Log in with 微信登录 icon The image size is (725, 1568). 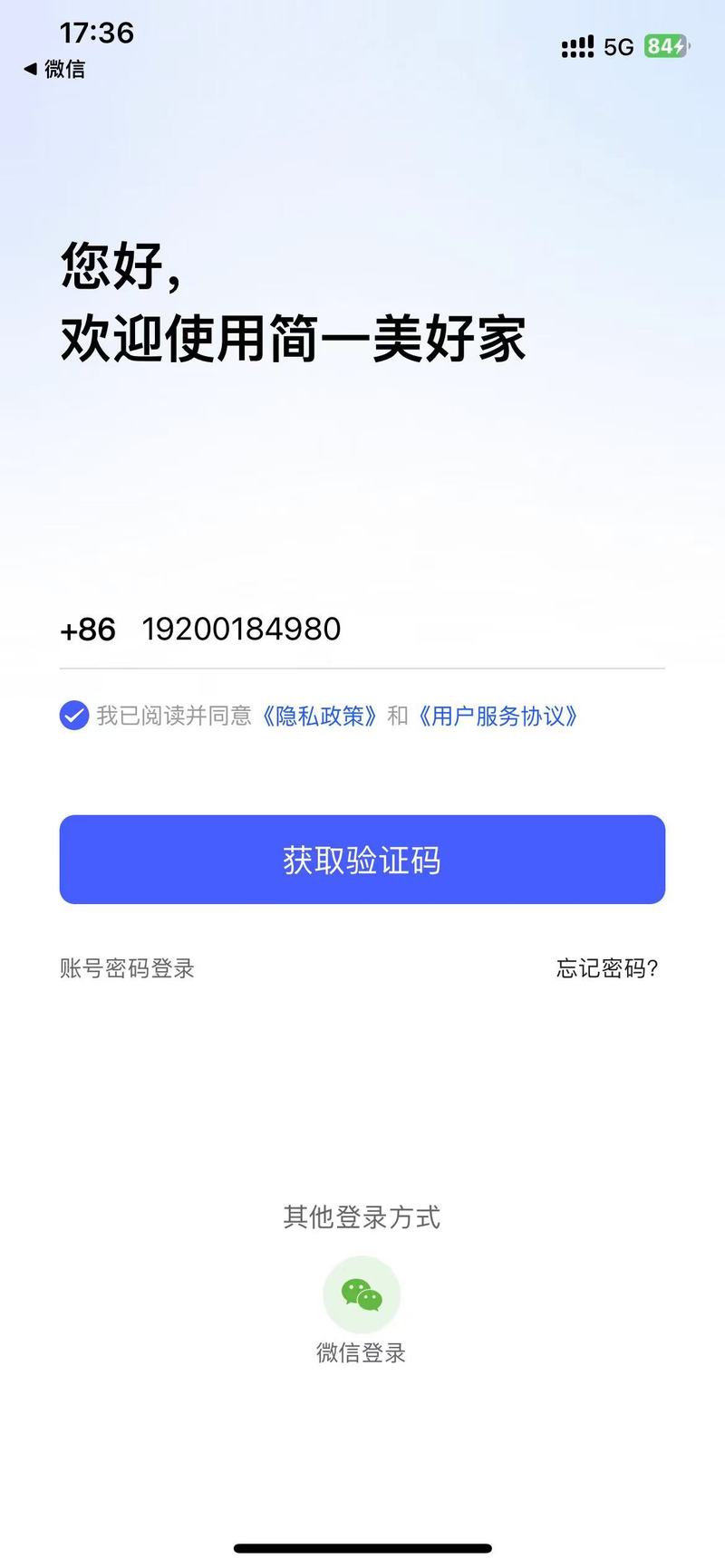click(x=362, y=1294)
